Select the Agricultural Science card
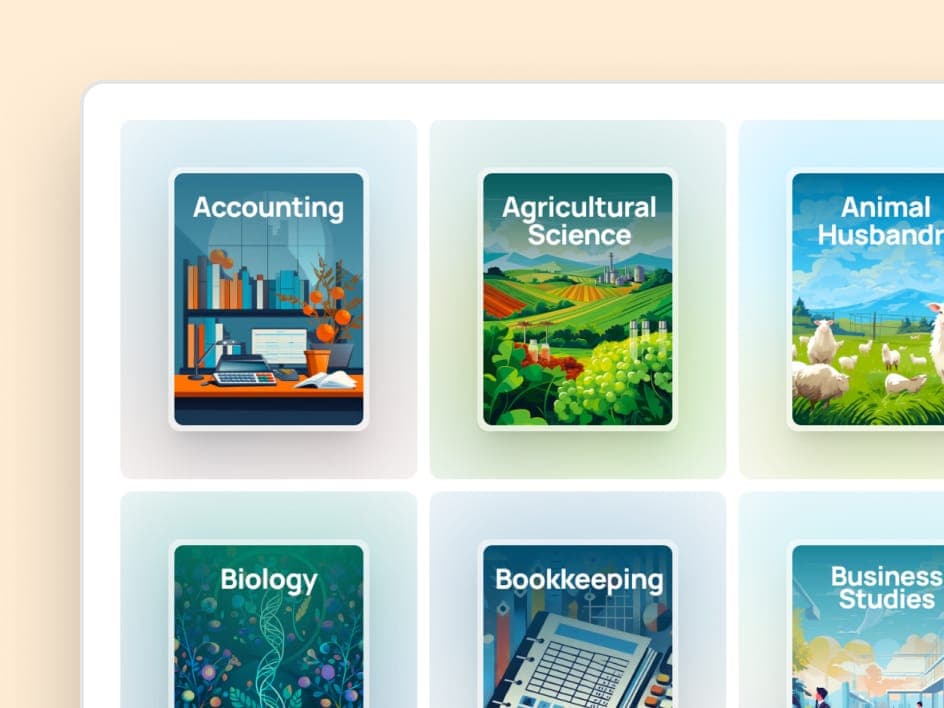The height and width of the screenshot is (708, 944). click(x=577, y=299)
